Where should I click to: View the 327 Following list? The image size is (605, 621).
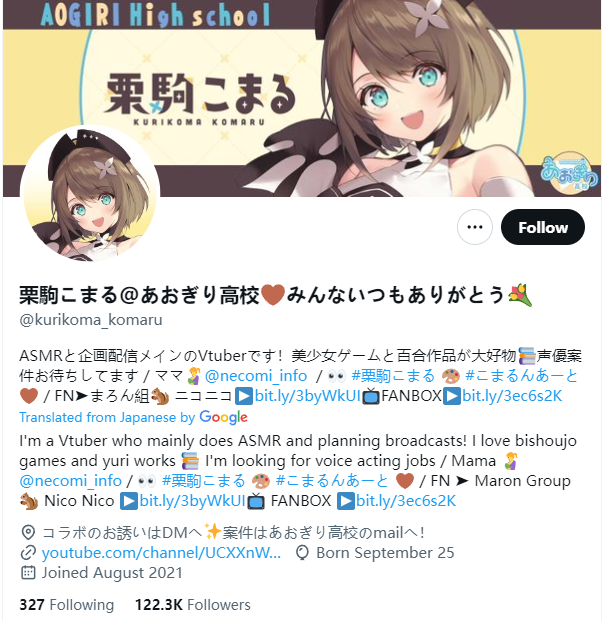(x=66, y=605)
